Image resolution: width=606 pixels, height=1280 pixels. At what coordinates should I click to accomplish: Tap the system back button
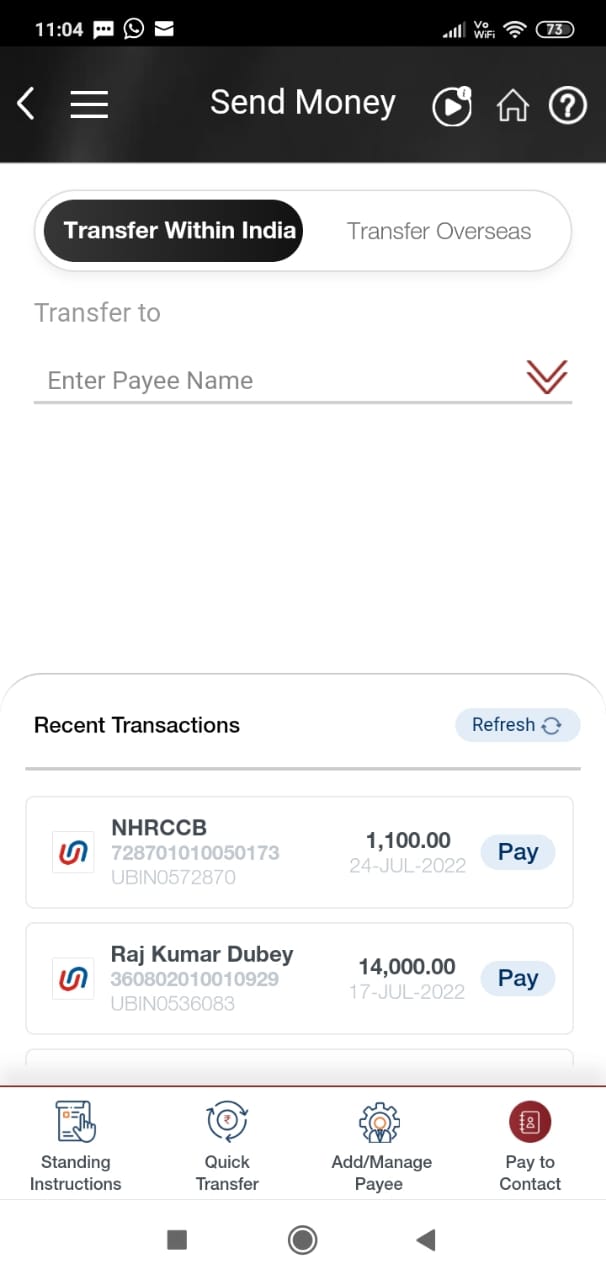tap(426, 1241)
